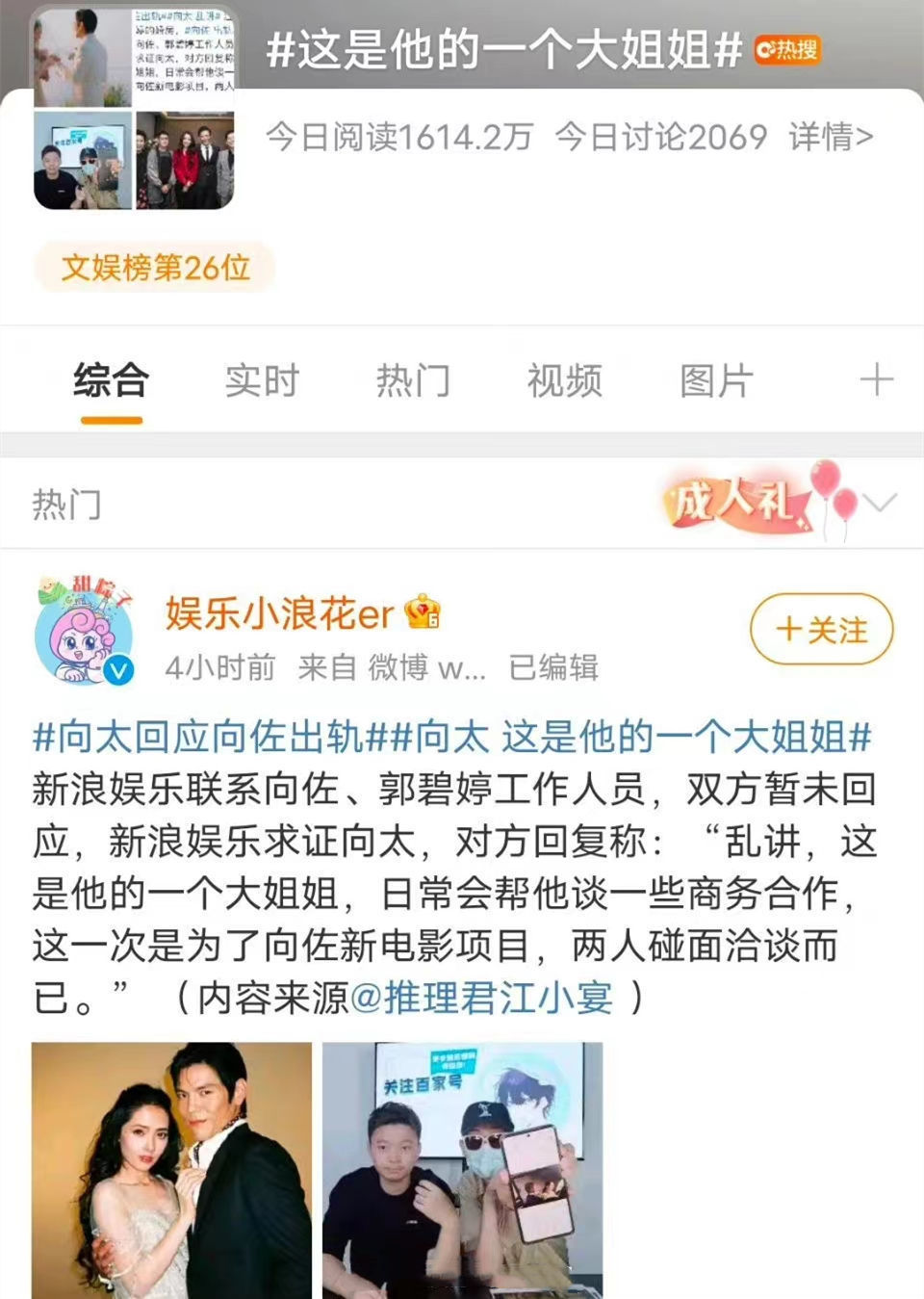Screen dimensions: 924x1299
Task: Open hashtag #向太 这是他的一个大姐姐#
Action: click(x=630, y=738)
